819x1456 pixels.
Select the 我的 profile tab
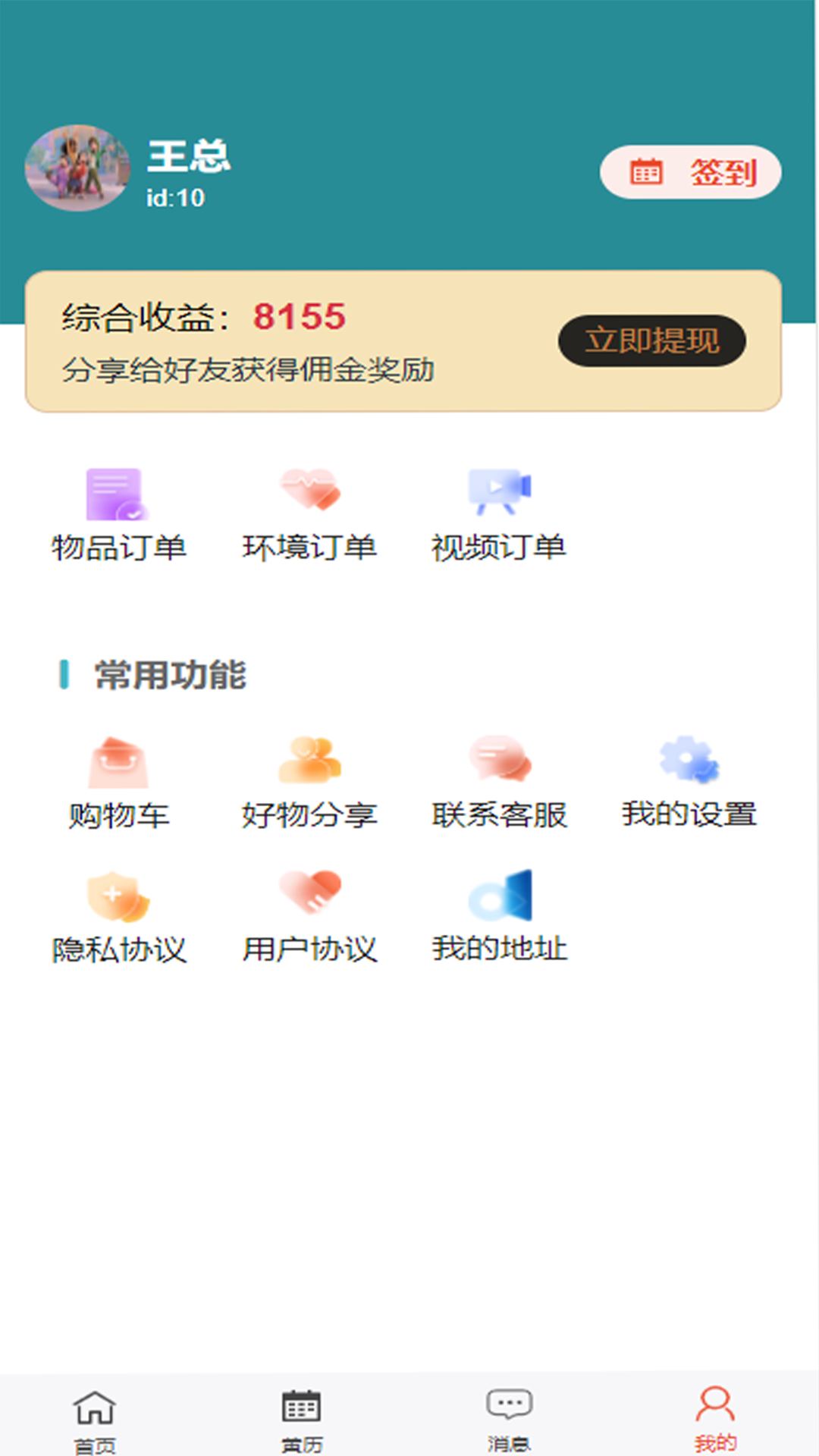tap(716, 1418)
